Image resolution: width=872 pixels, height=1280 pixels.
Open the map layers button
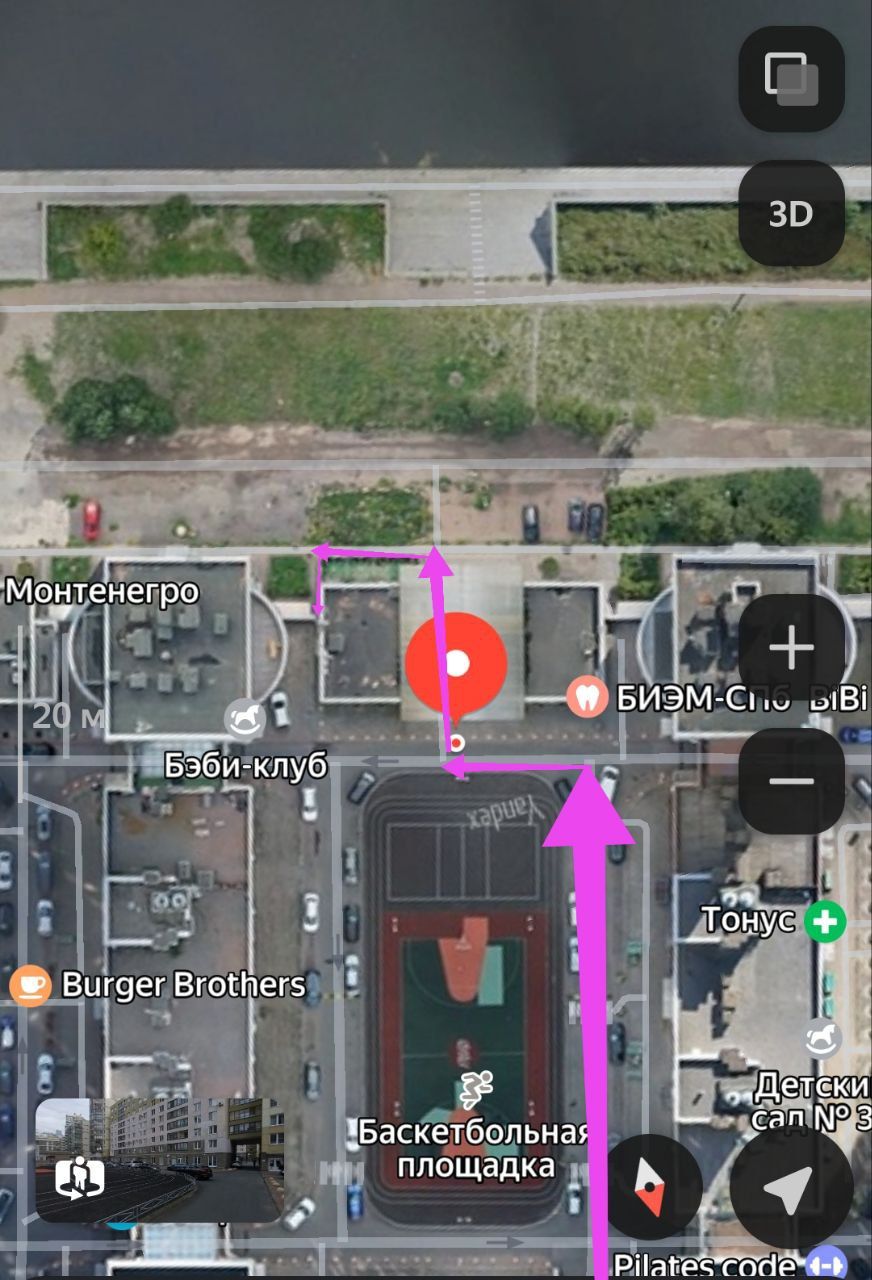click(x=791, y=79)
